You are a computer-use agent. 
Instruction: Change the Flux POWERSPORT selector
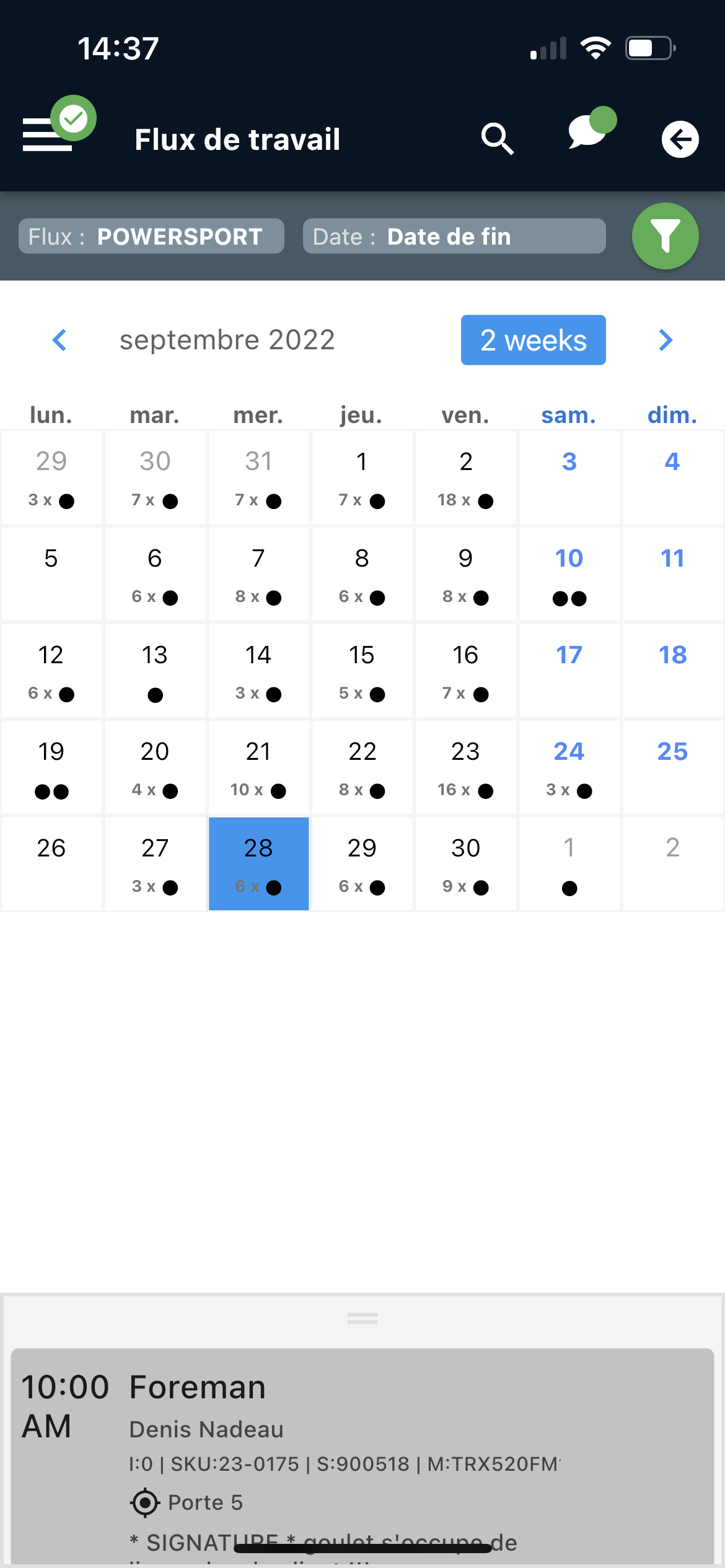pyautogui.click(x=151, y=236)
